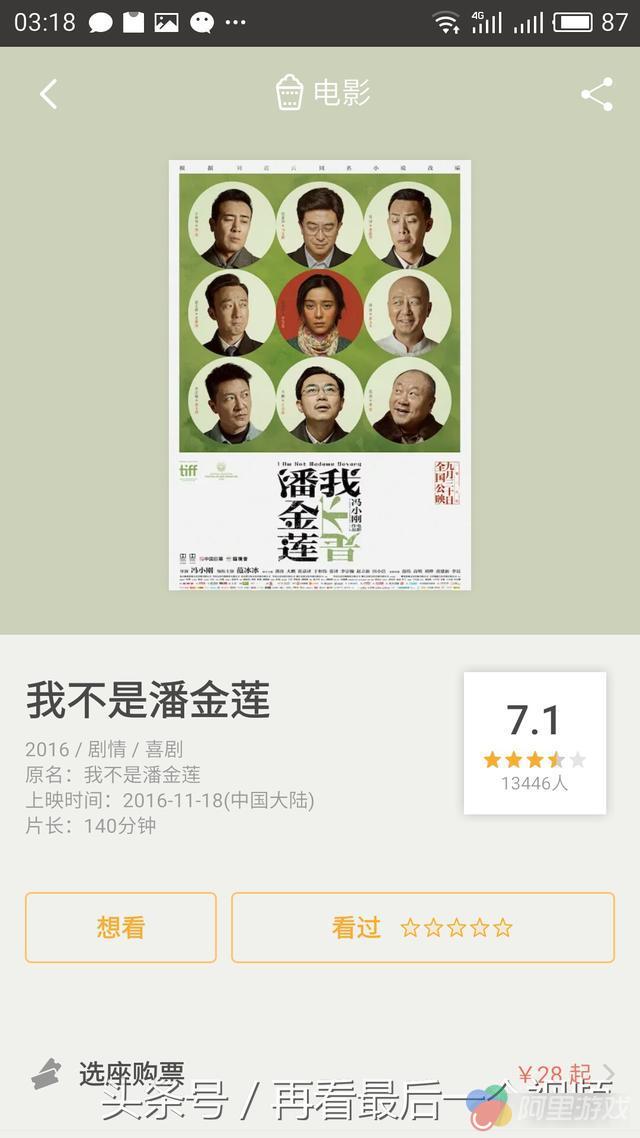
Task: Share this movie page
Action: [597, 94]
